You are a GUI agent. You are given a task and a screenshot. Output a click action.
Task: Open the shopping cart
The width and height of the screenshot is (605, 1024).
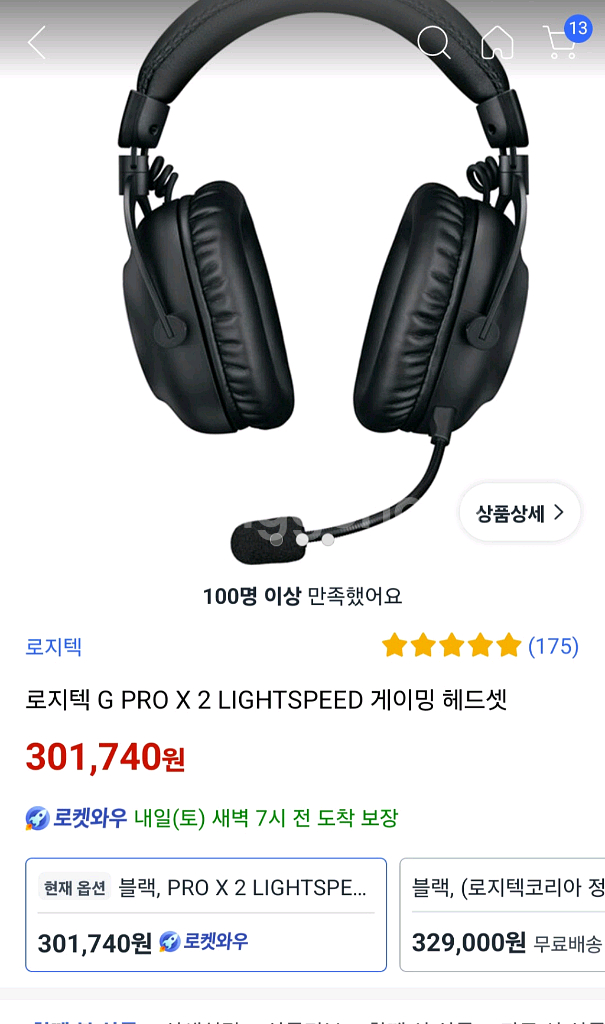564,41
